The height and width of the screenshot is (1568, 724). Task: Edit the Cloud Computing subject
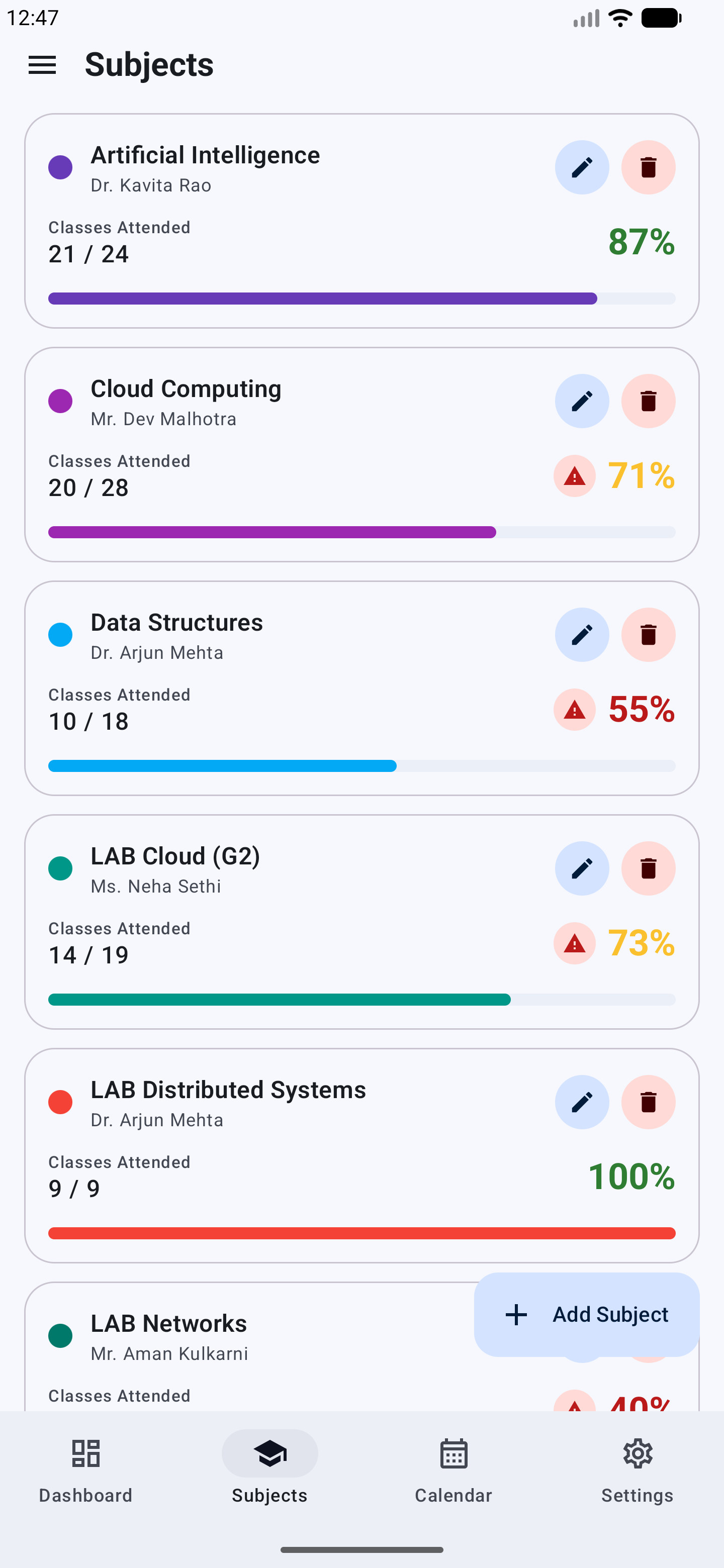tap(582, 401)
